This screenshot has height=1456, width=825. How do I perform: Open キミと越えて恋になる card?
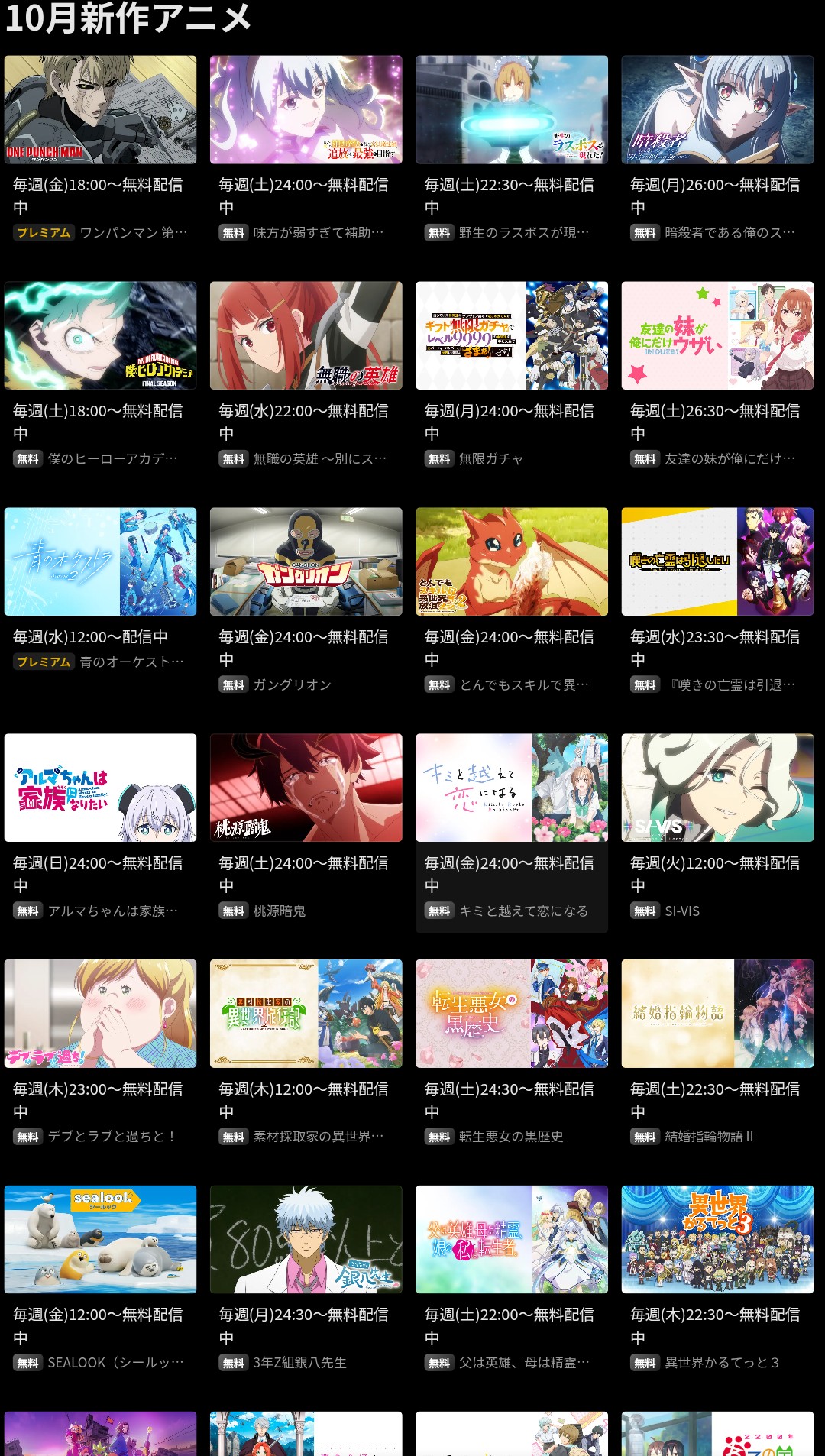click(x=511, y=788)
